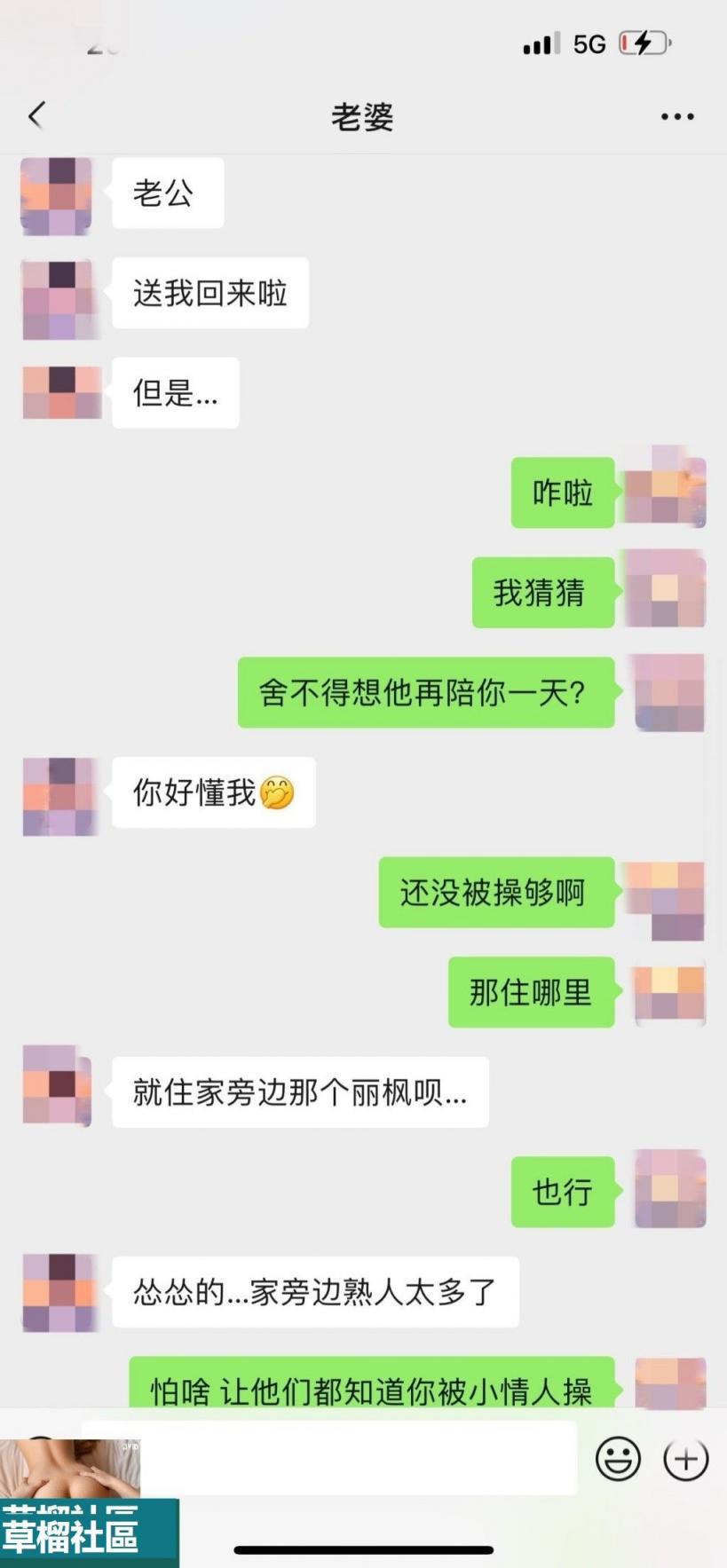727x1568 pixels.
Task: Select the 也行 green bubble
Action: coord(563,1193)
